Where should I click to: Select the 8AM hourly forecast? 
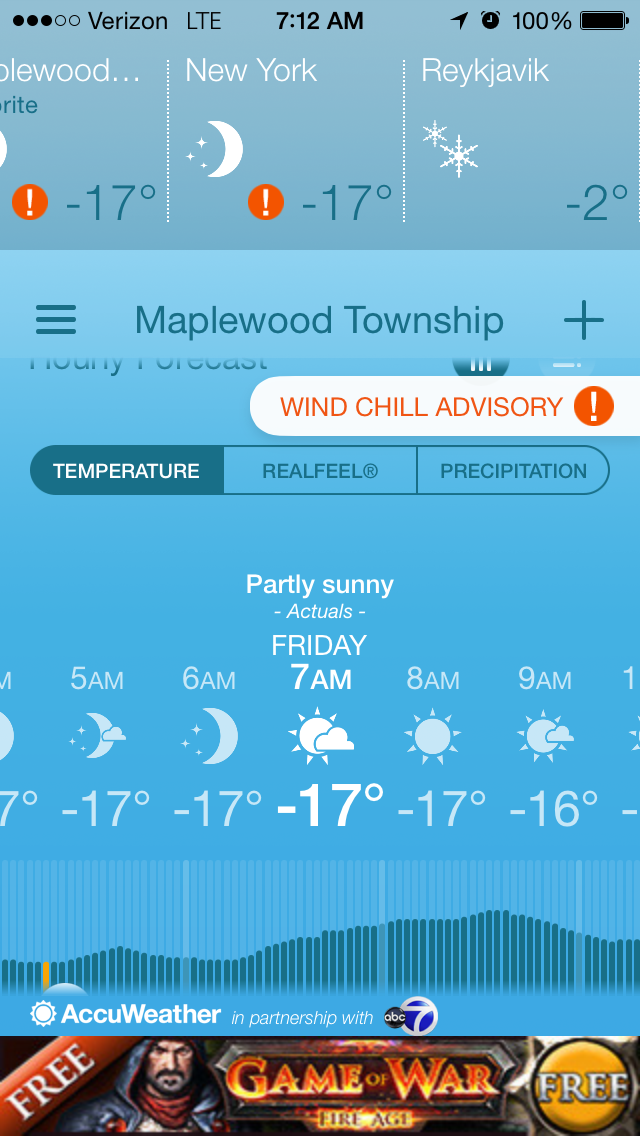(x=433, y=745)
